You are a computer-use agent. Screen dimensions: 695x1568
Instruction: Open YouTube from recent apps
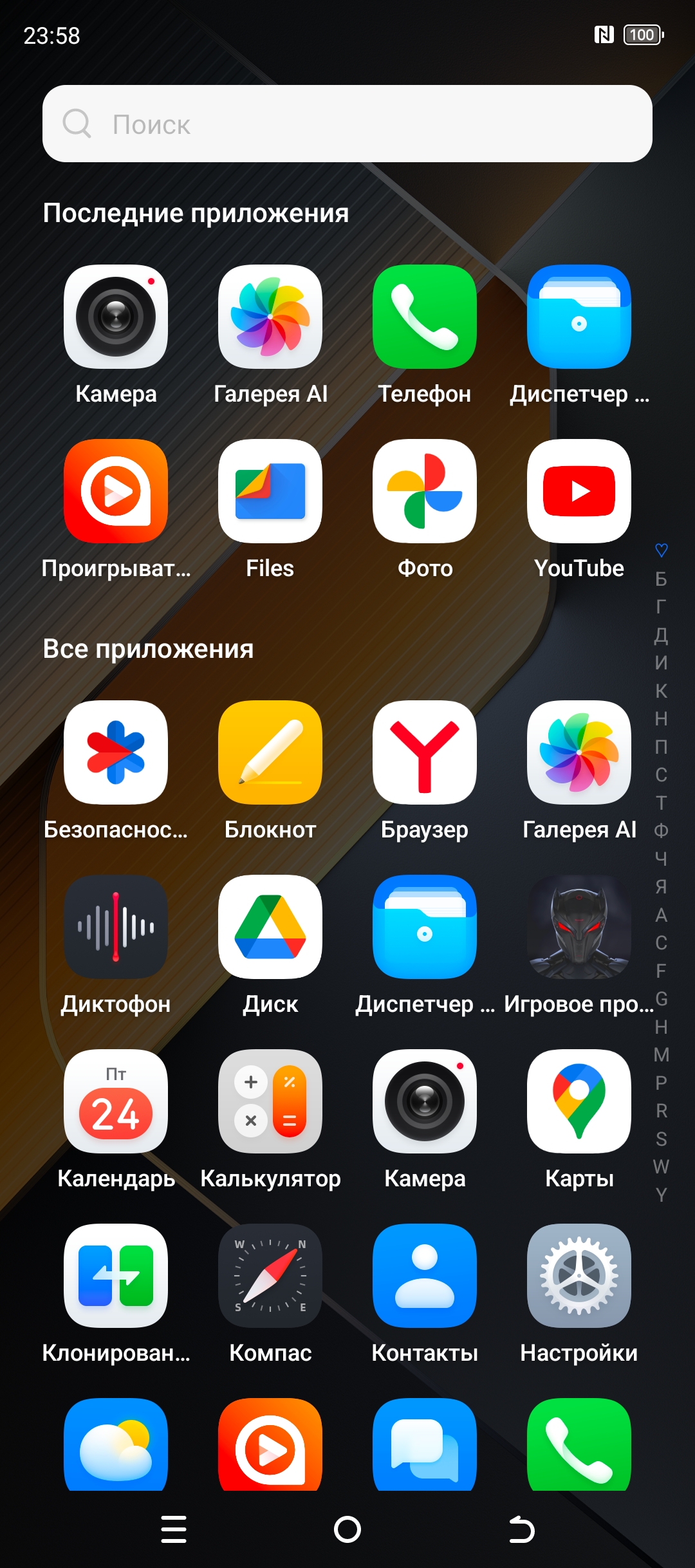[579, 491]
